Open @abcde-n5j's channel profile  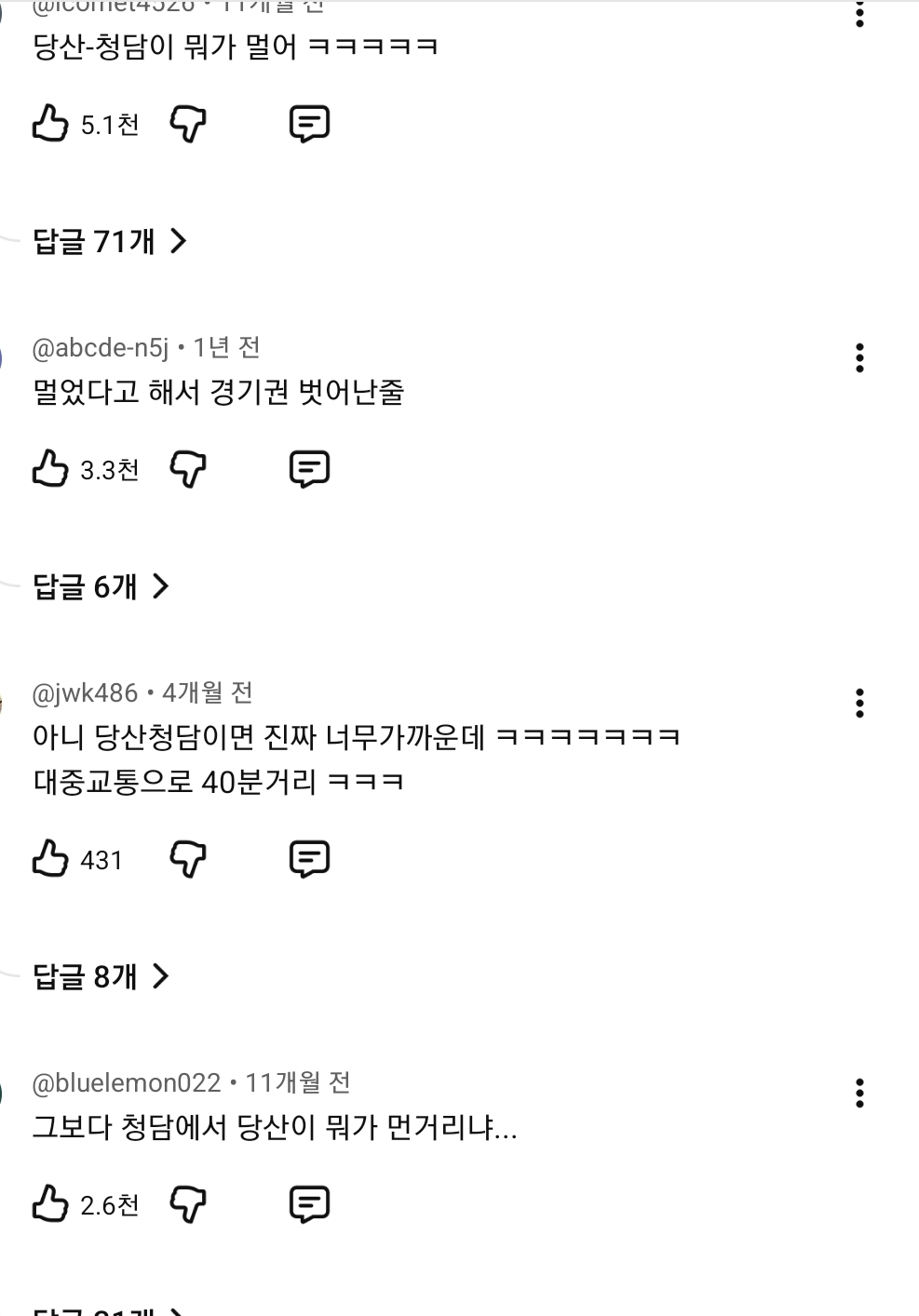pos(101,348)
